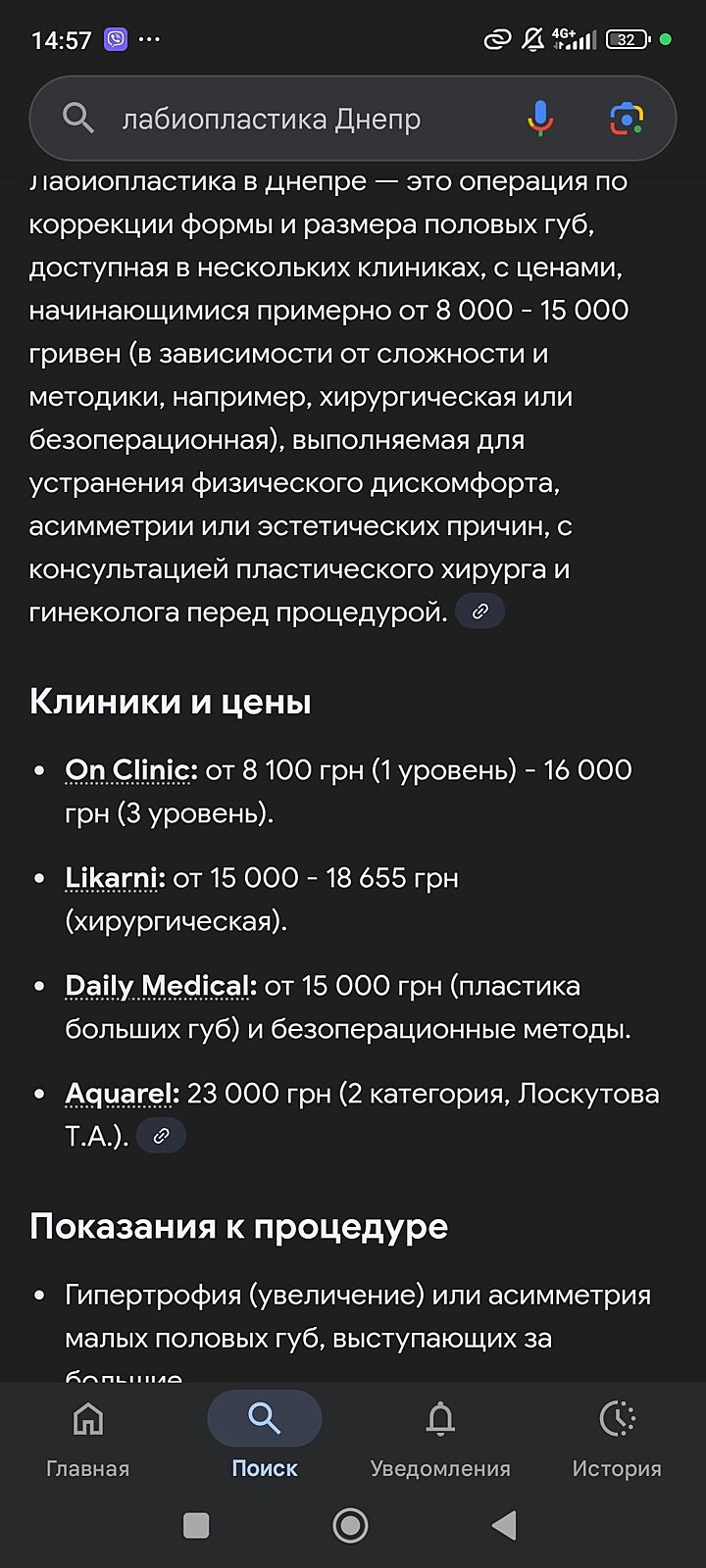Viewport: 706px width, 1568px height.
Task: Open source link after the intro paragraph
Action: coord(480,612)
